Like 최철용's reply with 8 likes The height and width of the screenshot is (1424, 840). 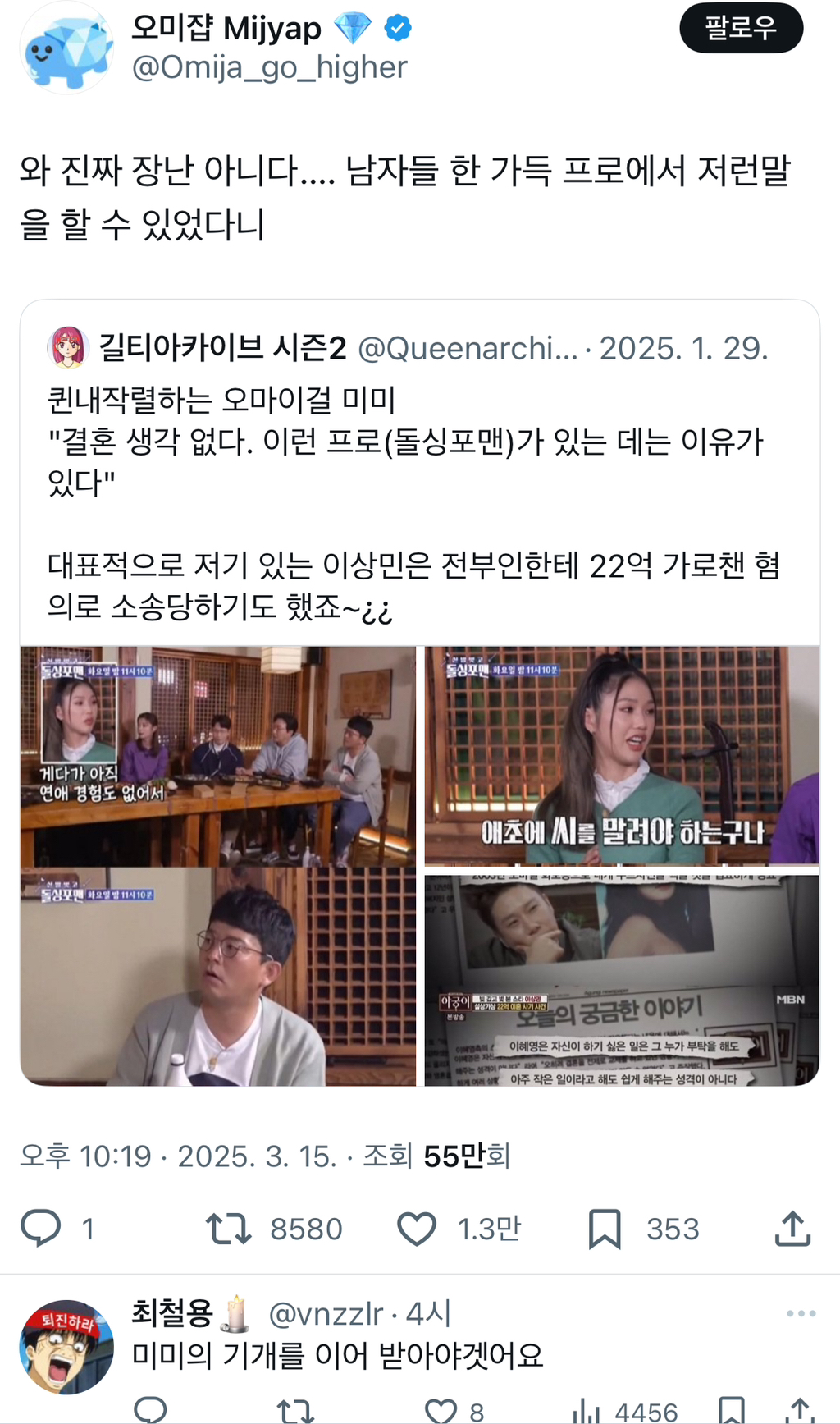441,1410
